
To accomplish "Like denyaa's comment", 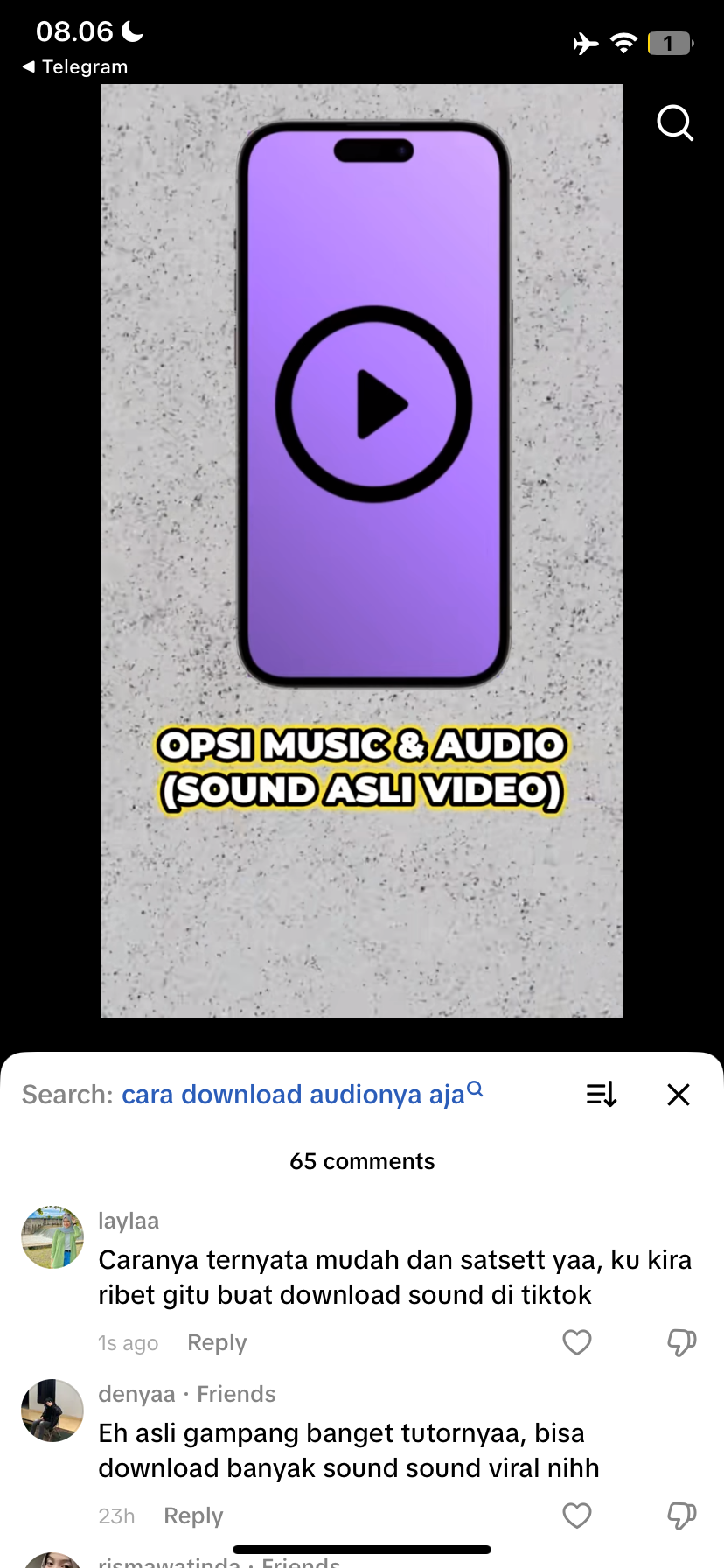I will pos(577,1515).
